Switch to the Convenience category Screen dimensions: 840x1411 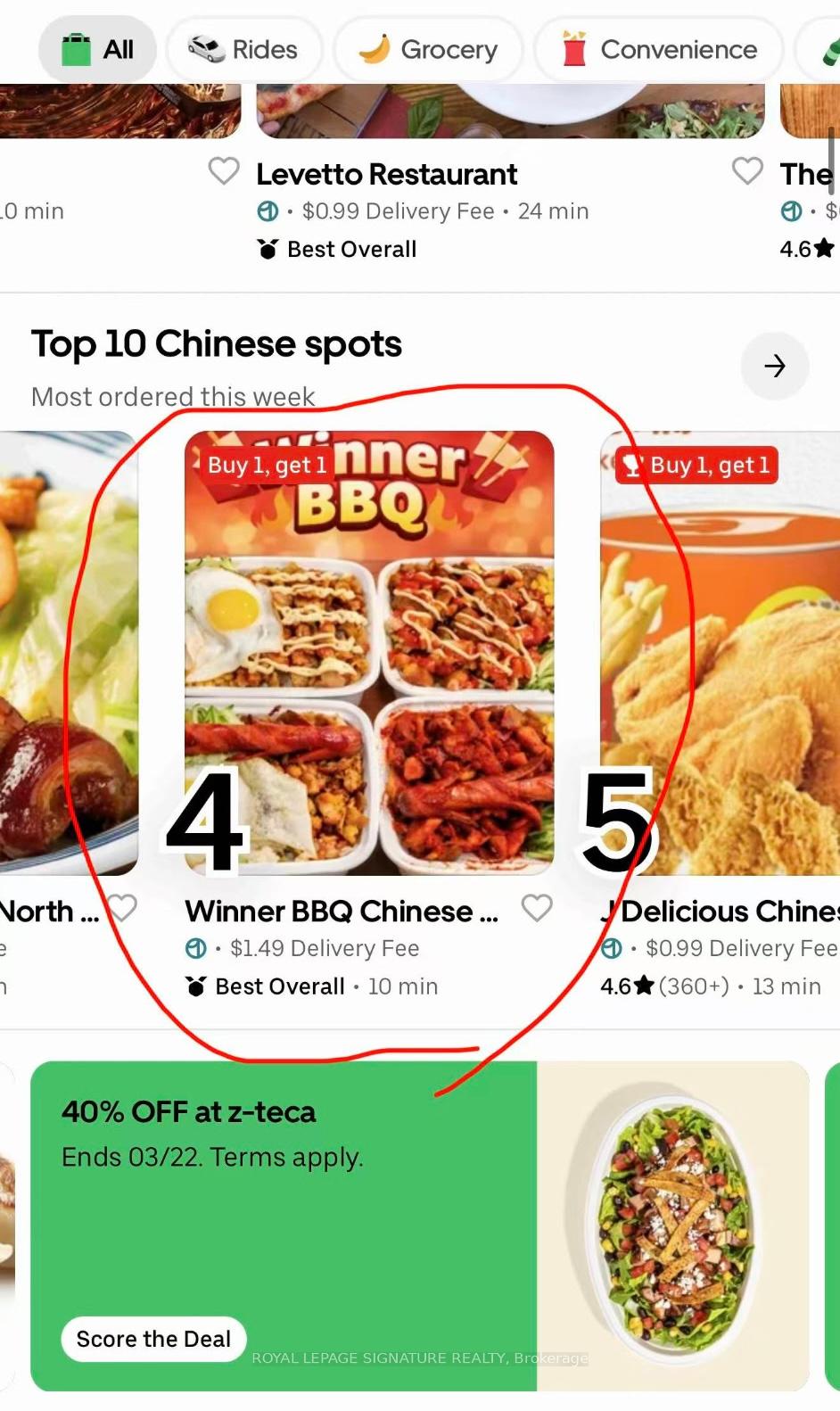tap(659, 50)
